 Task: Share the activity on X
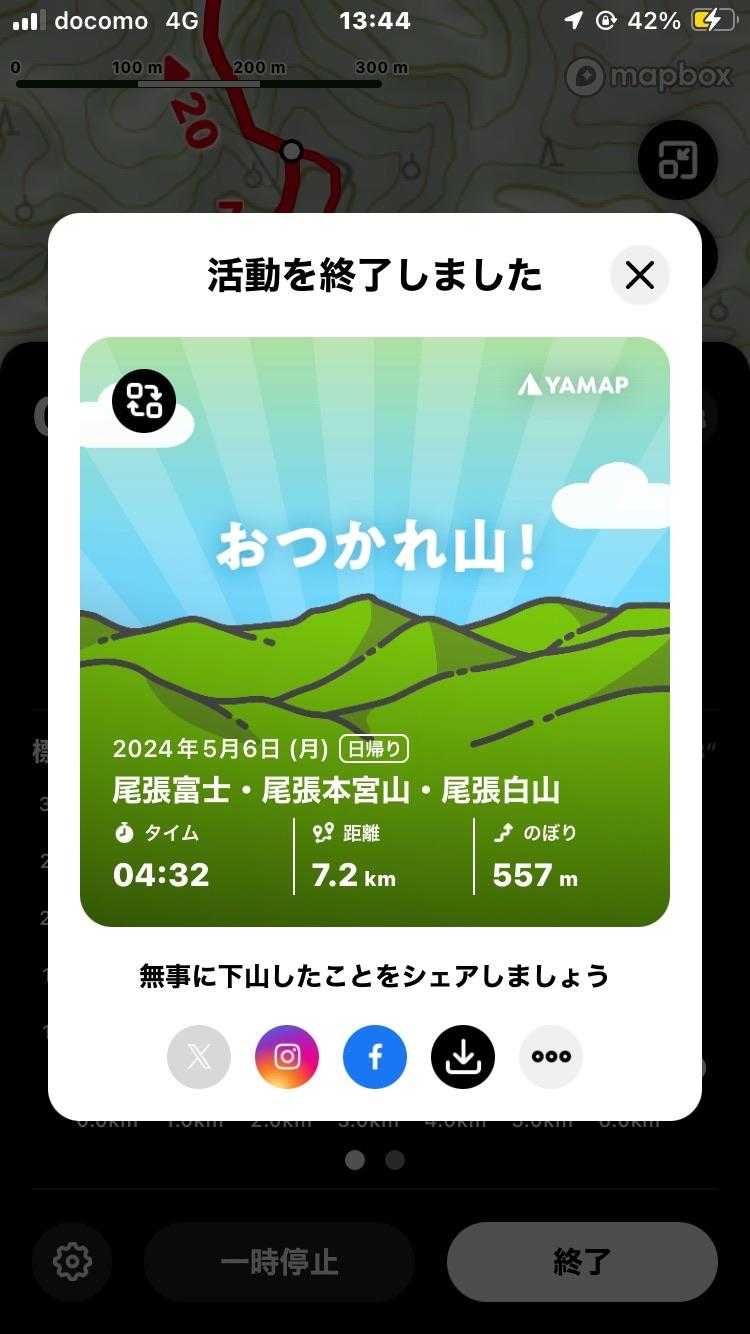(x=199, y=1057)
